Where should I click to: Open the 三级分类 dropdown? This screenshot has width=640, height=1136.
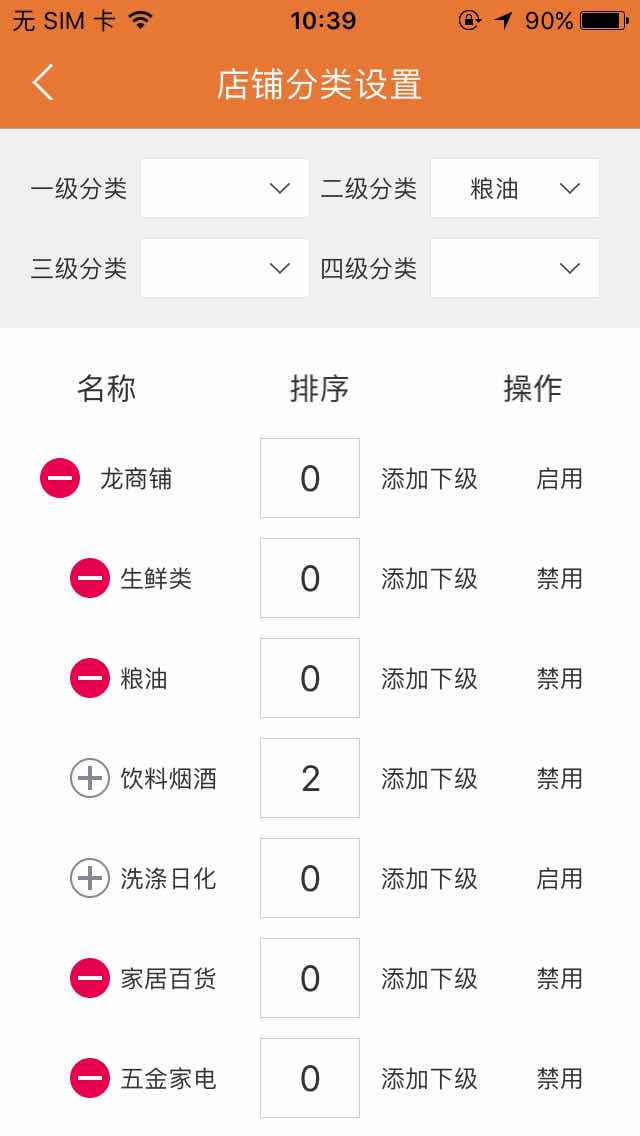[225, 268]
